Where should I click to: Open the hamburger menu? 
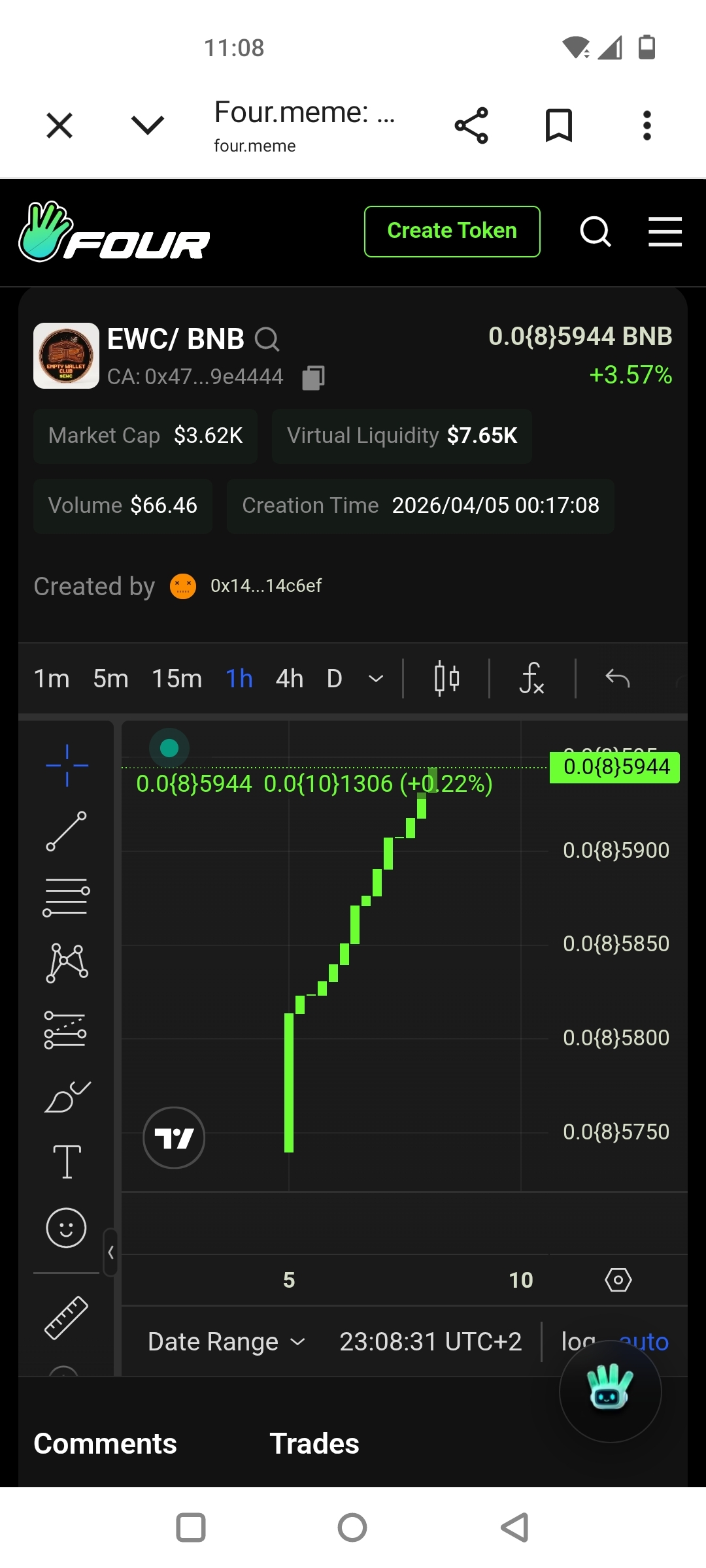(665, 231)
